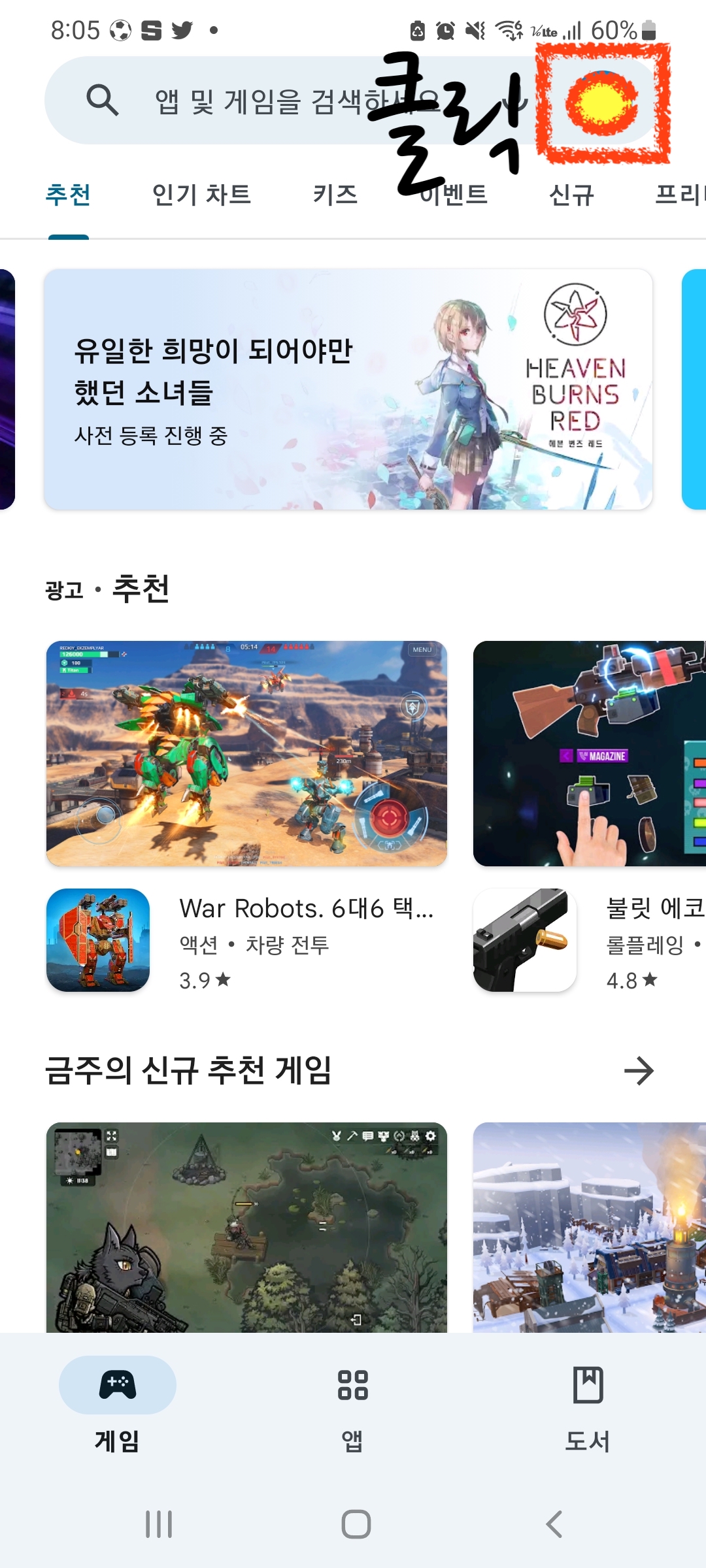
Task: Open the Play Store profile avatar
Action: 603,103
